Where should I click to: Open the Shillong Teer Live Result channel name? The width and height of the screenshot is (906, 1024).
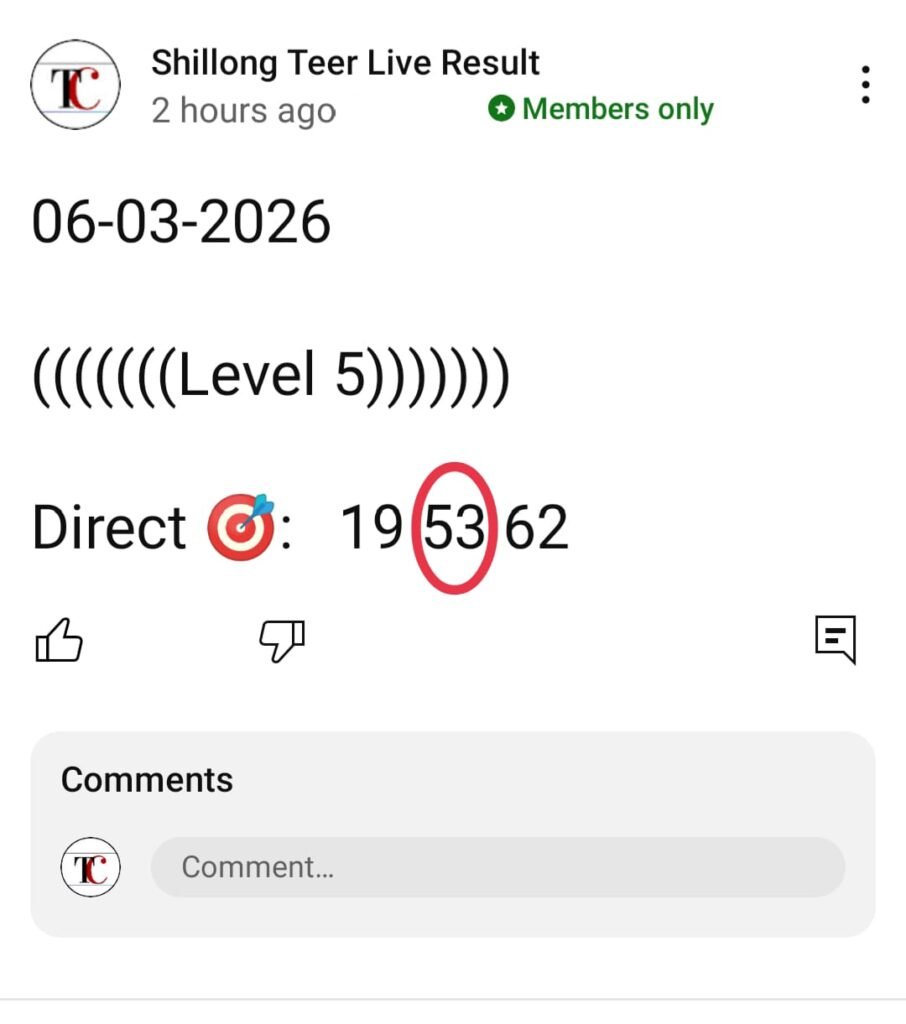(x=345, y=63)
